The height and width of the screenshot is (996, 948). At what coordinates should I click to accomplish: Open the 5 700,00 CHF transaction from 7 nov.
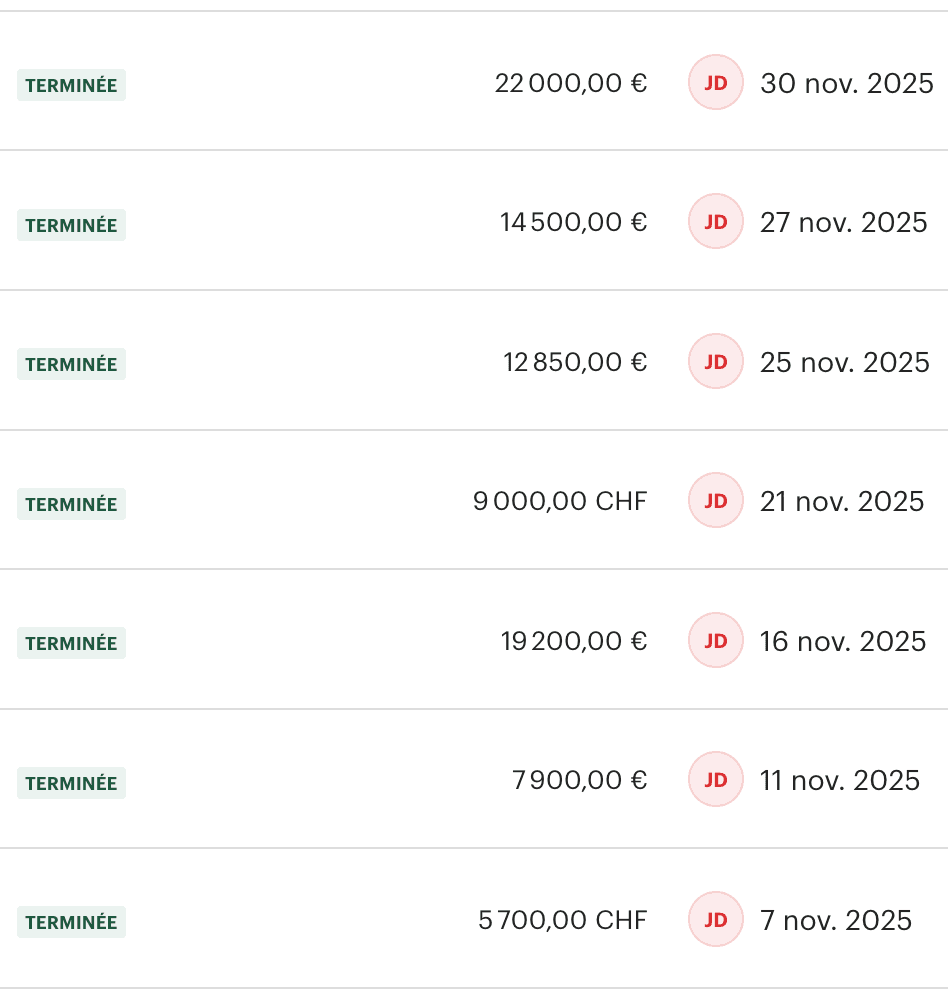click(563, 920)
